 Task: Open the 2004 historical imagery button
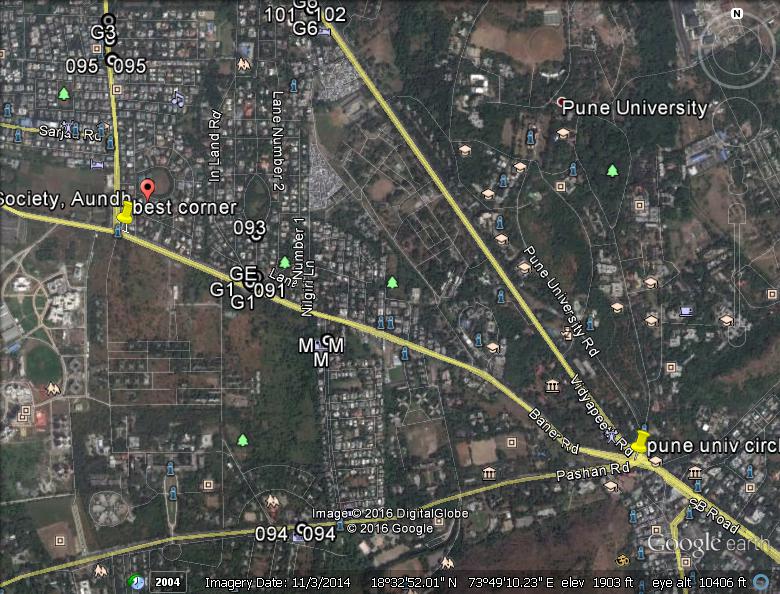point(167,581)
